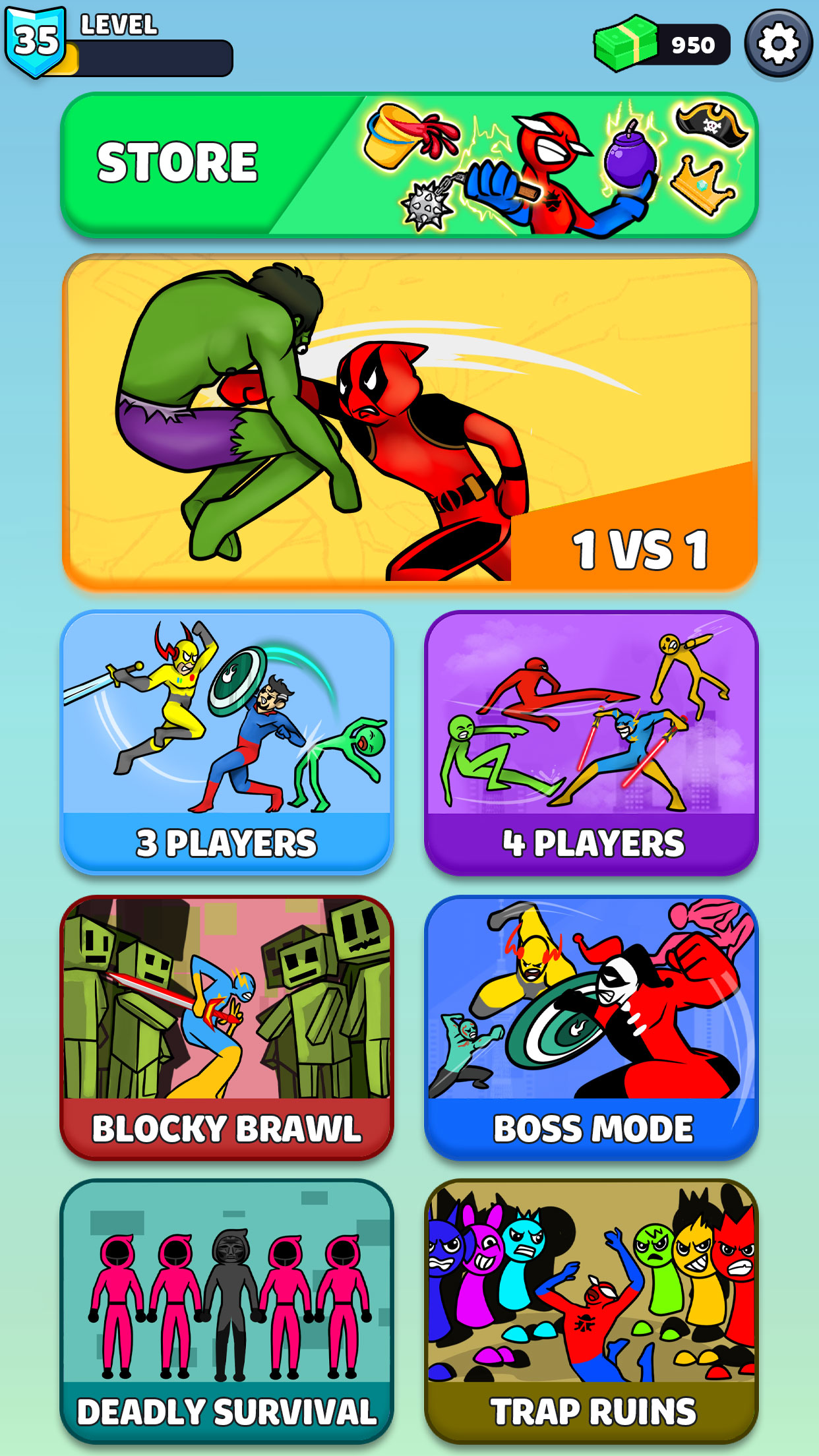The image size is (819, 1456).
Task: Open the Trap Ruins mode
Action: pos(591,1311)
